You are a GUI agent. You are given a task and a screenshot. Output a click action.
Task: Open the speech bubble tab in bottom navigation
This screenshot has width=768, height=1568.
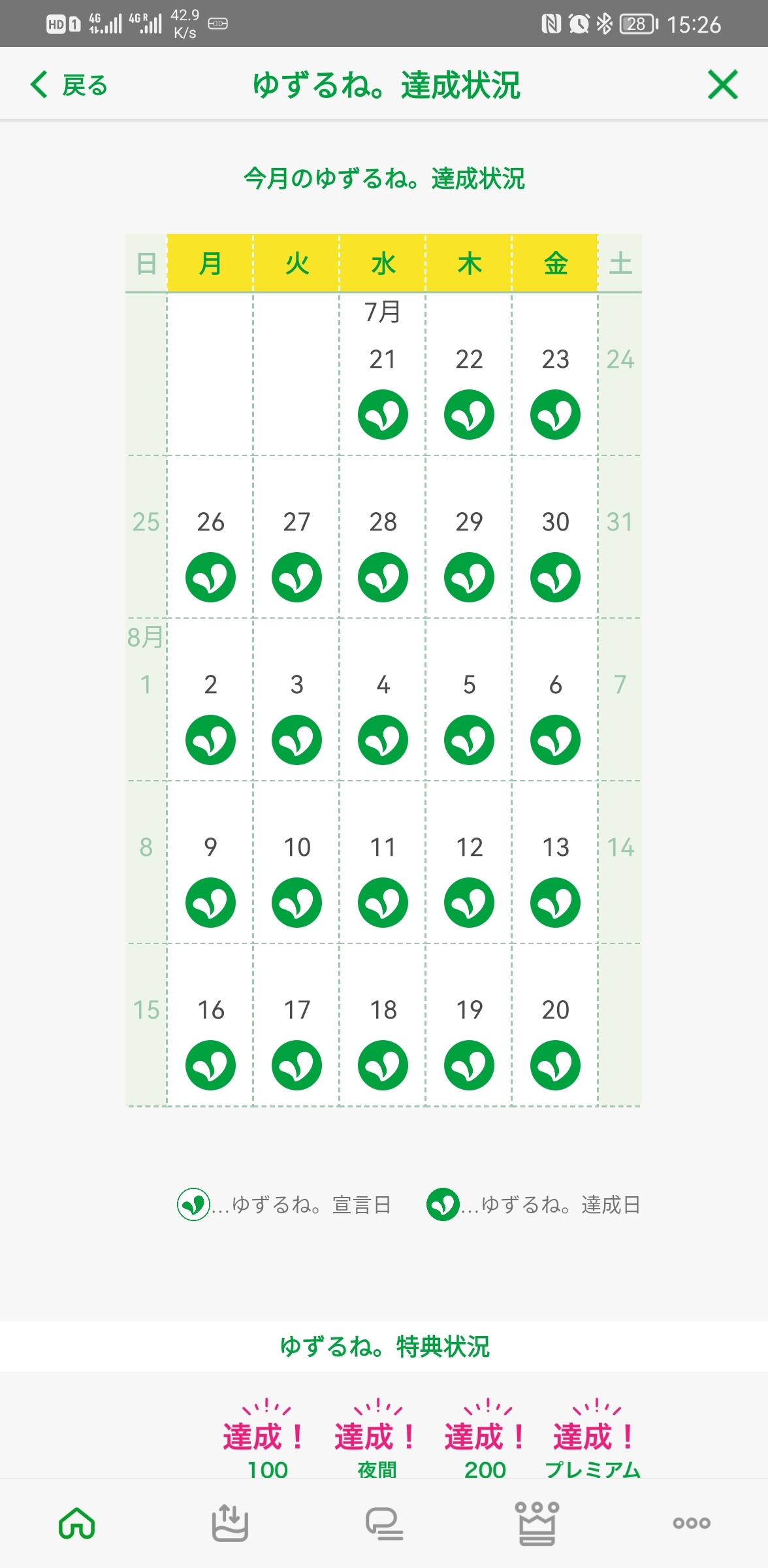coord(384,1524)
